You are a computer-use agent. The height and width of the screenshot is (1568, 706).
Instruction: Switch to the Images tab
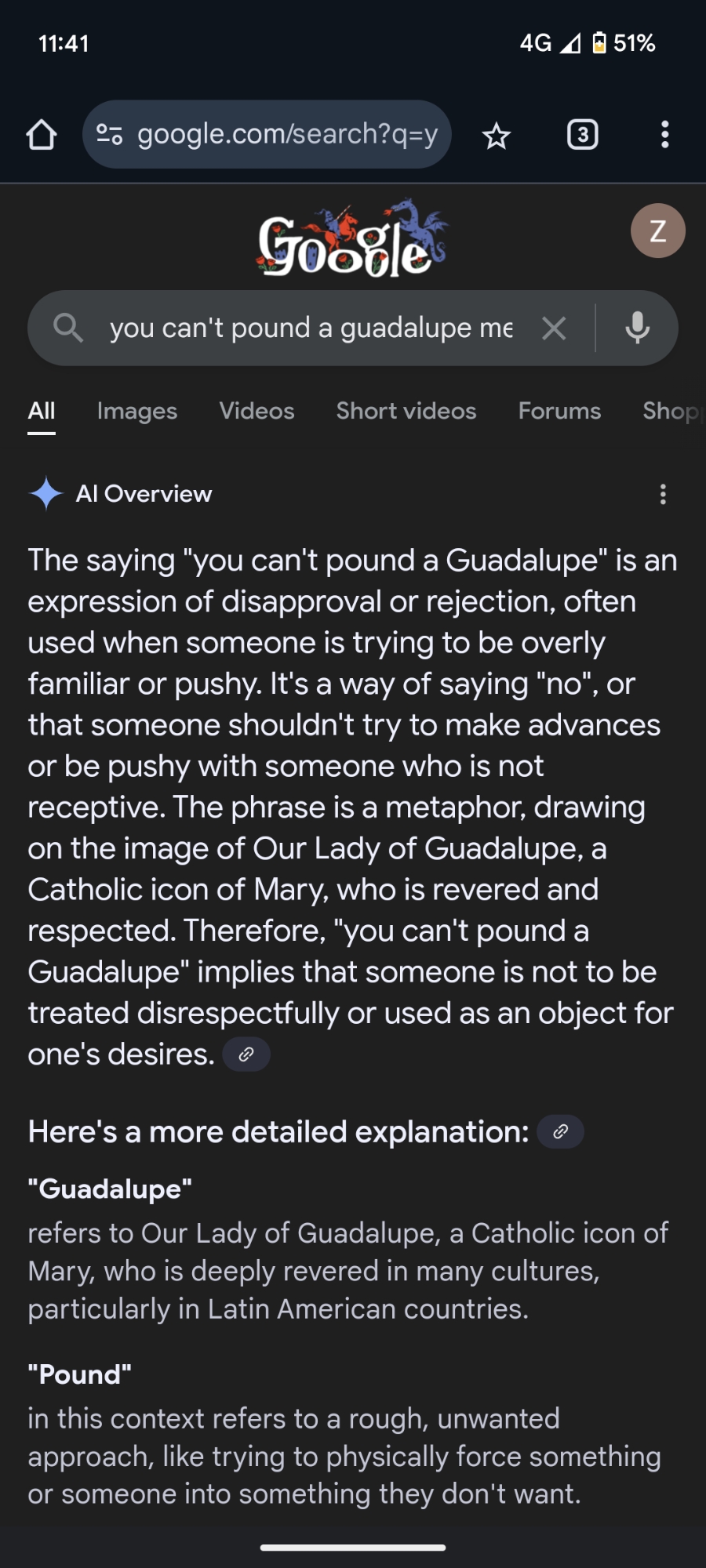(x=137, y=411)
